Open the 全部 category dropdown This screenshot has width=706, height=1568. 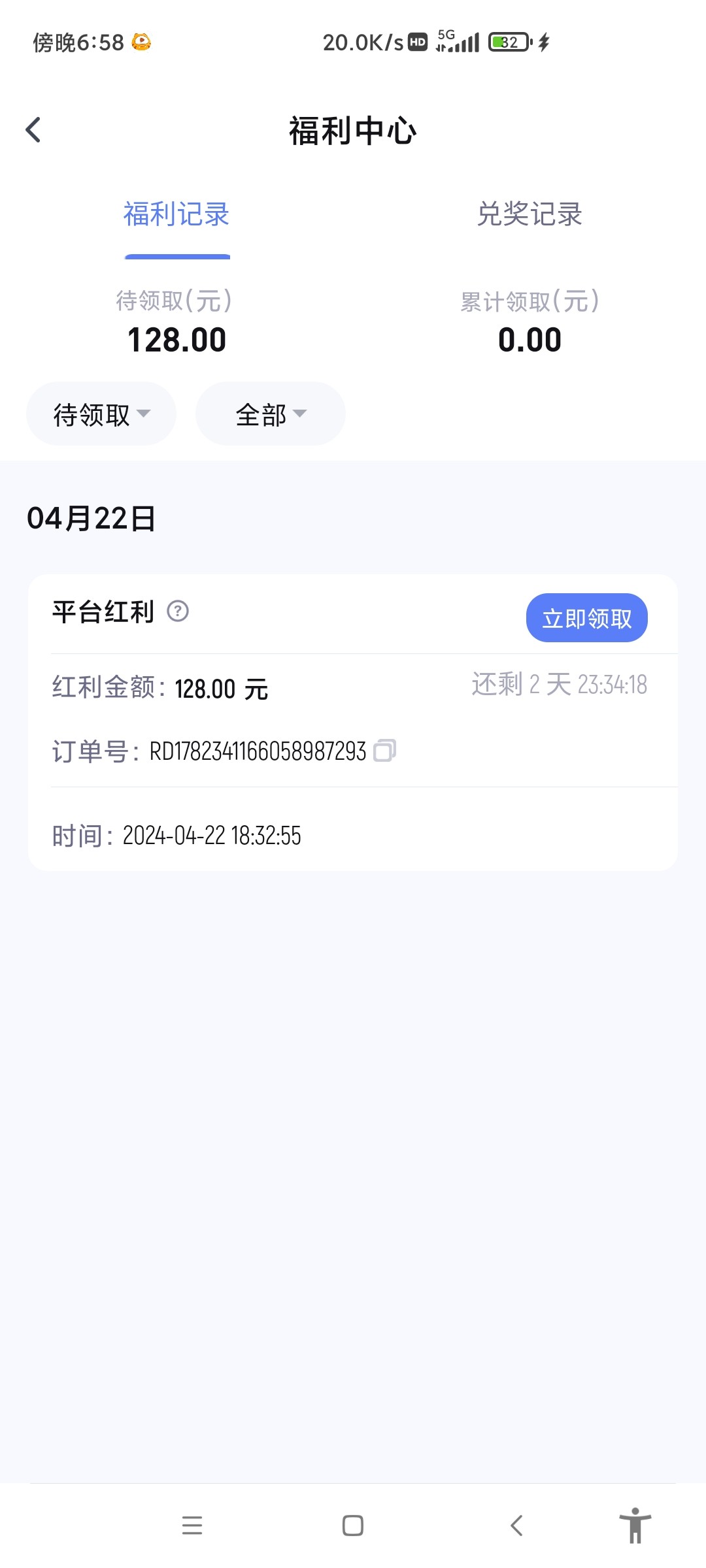(x=269, y=414)
